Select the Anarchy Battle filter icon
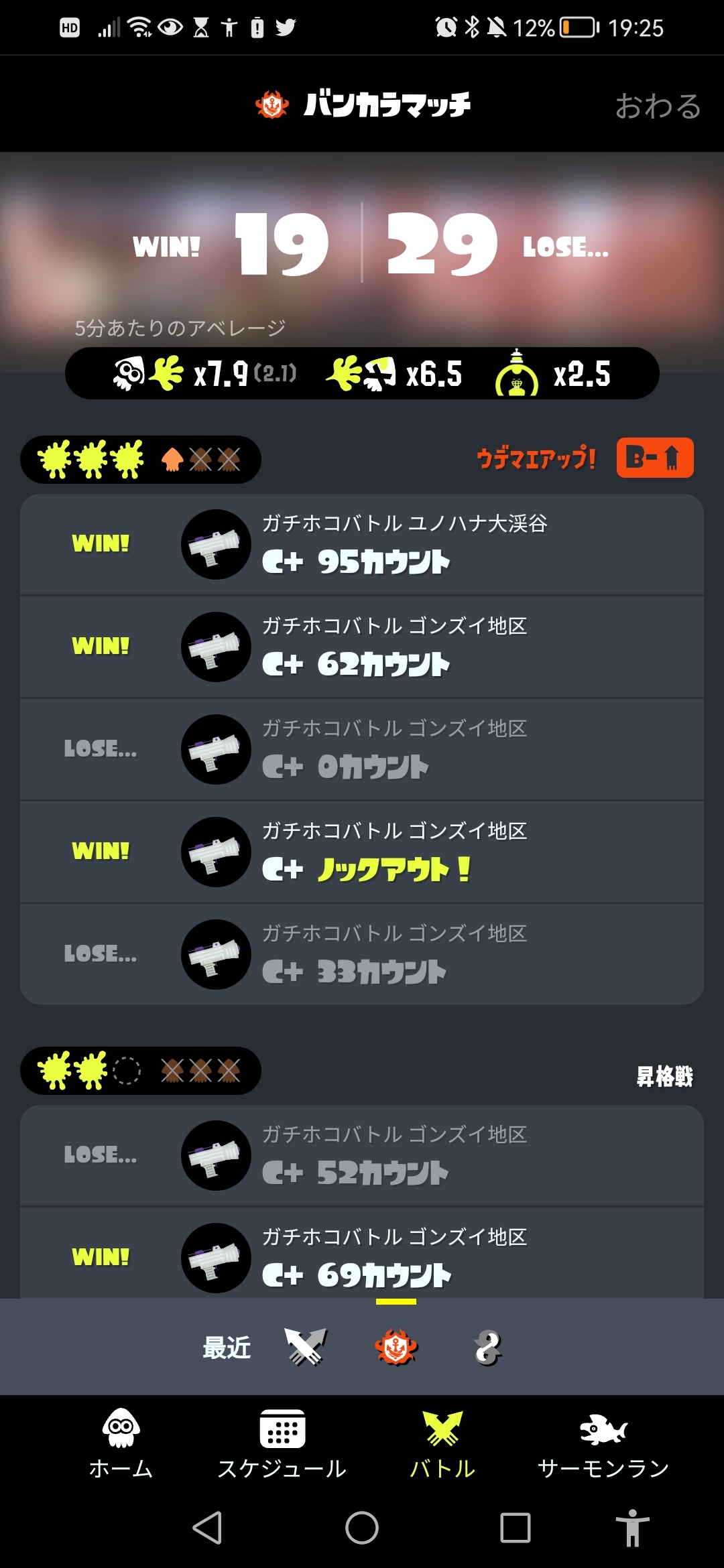Screen dimensions: 724x1568 pyautogui.click(x=396, y=1347)
